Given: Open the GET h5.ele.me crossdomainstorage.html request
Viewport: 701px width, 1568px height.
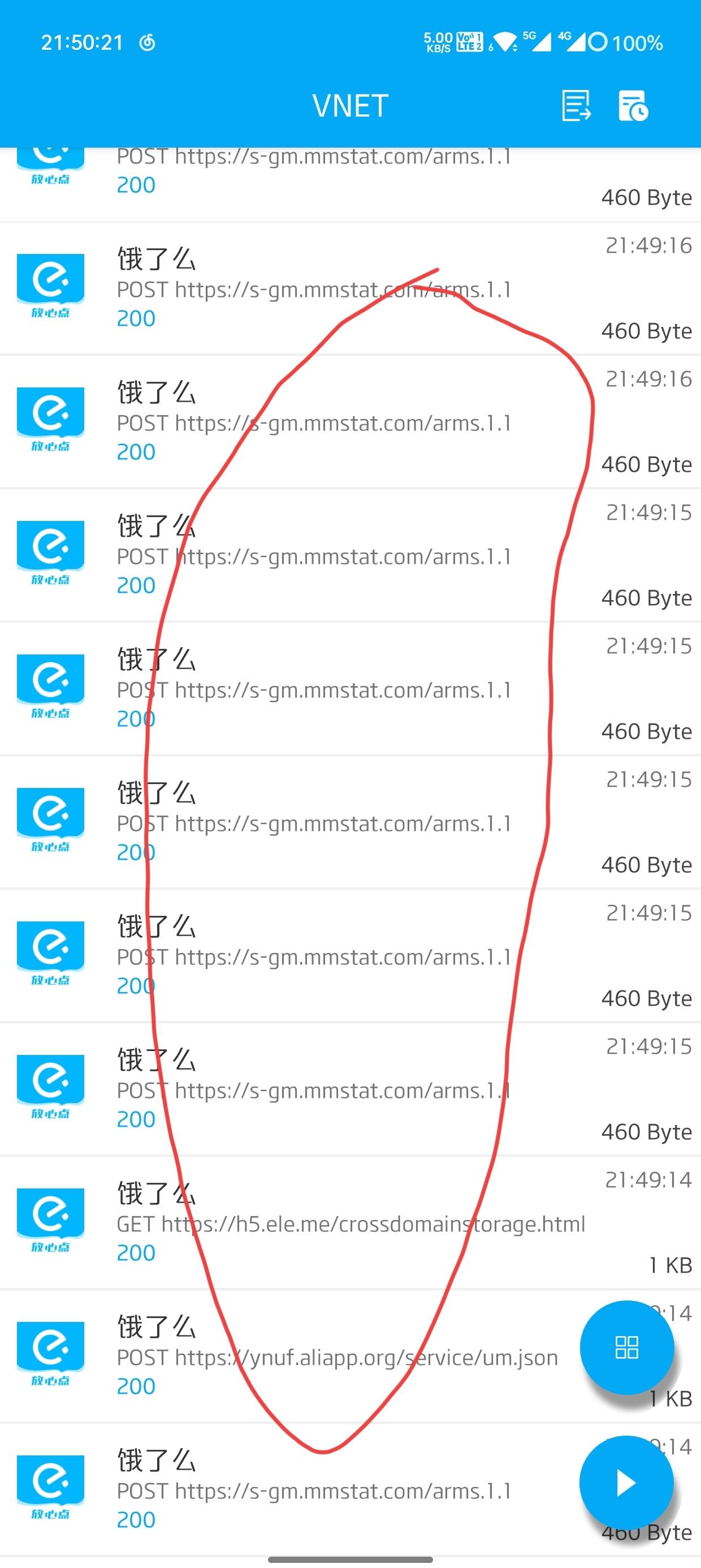Looking at the screenshot, I should [x=350, y=1224].
